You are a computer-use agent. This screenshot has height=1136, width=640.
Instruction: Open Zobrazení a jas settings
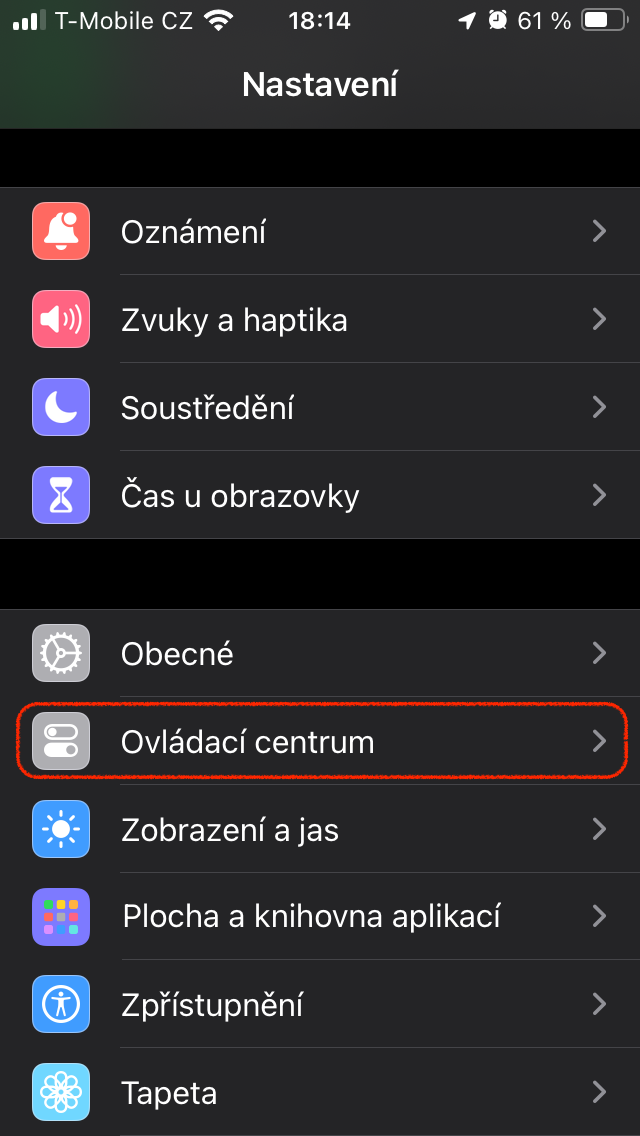pyautogui.click(x=320, y=830)
